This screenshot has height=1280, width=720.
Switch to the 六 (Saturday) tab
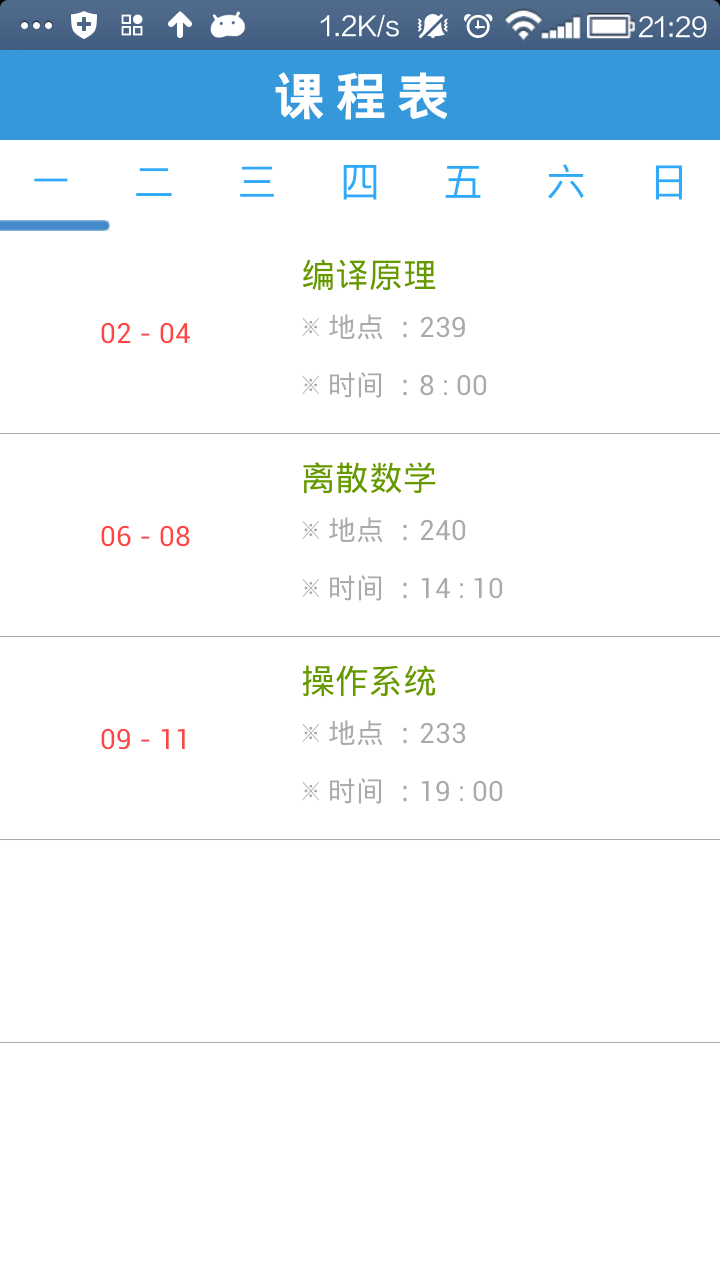pos(566,184)
